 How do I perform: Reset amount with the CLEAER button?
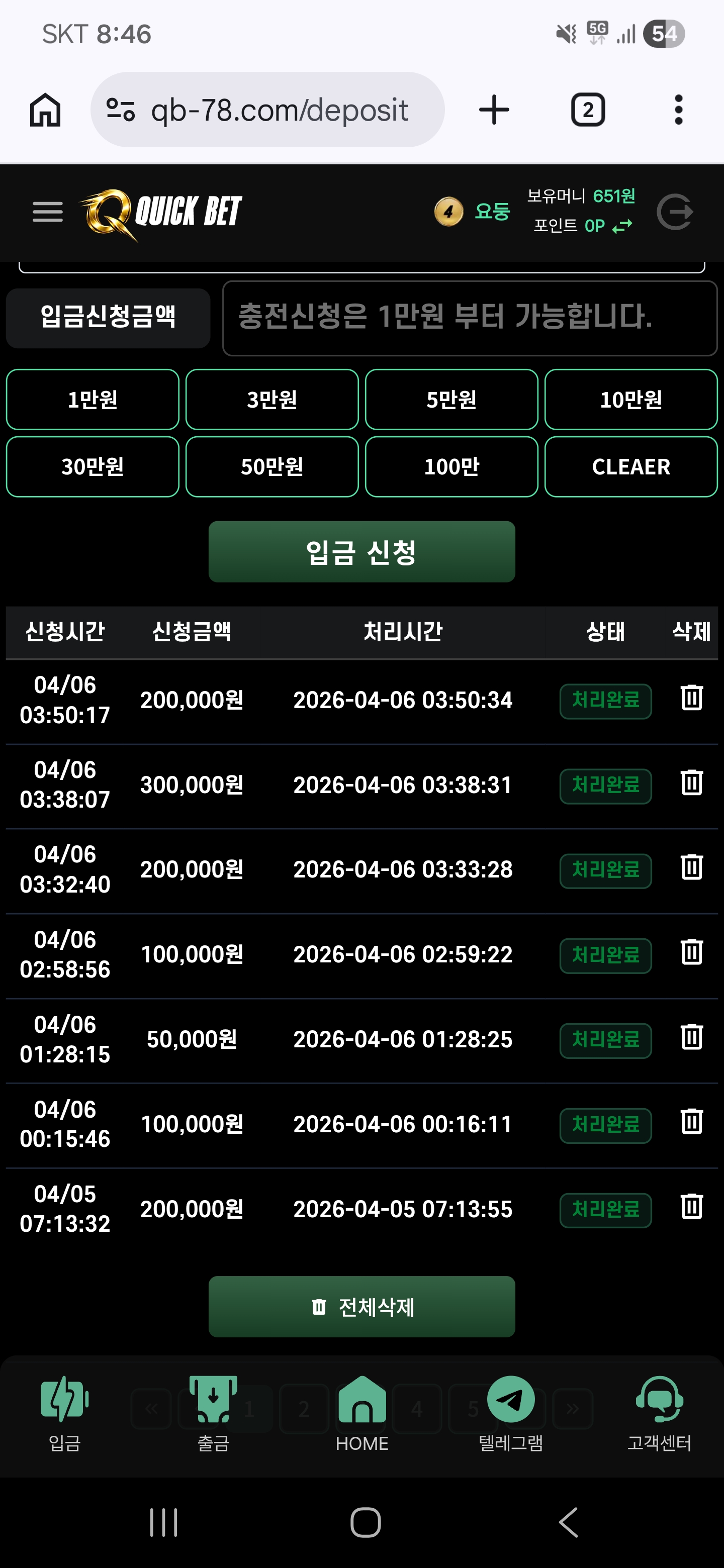pyautogui.click(x=631, y=467)
